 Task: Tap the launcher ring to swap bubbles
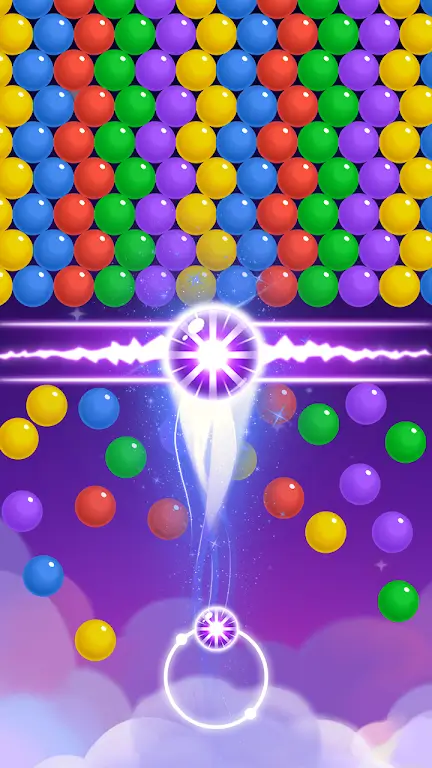coord(216,677)
